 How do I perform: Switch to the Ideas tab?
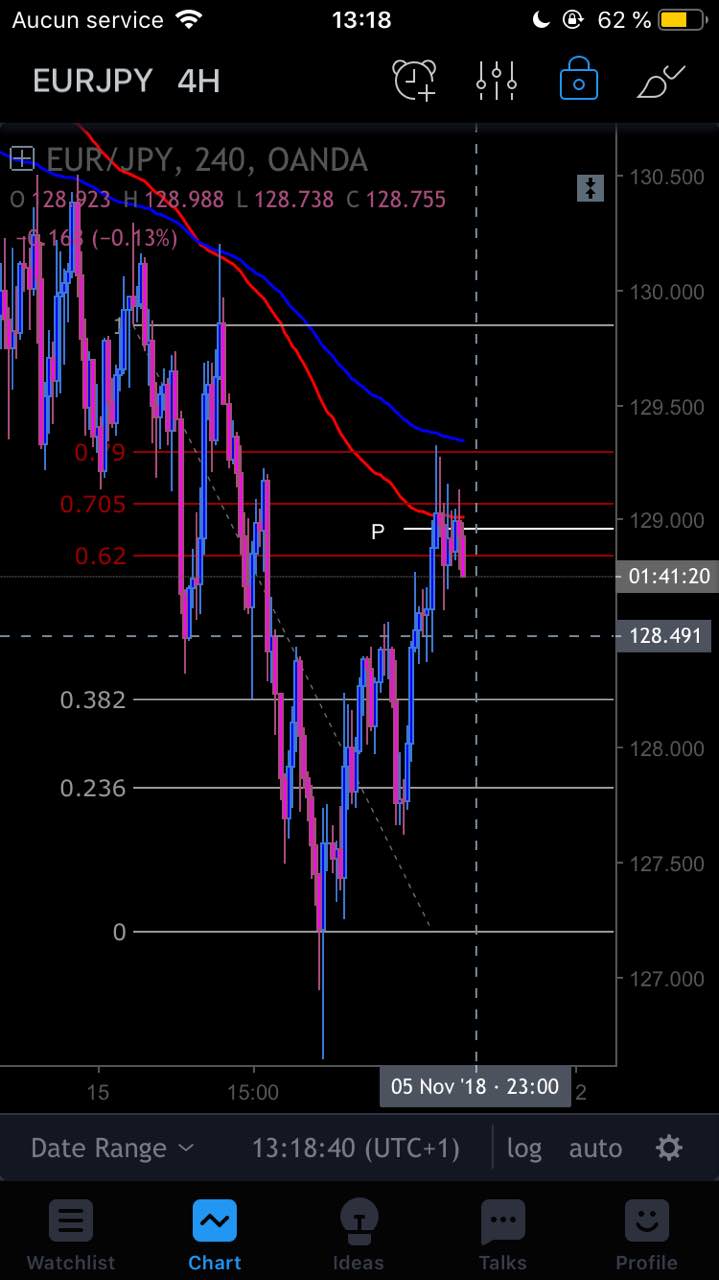(x=358, y=1235)
